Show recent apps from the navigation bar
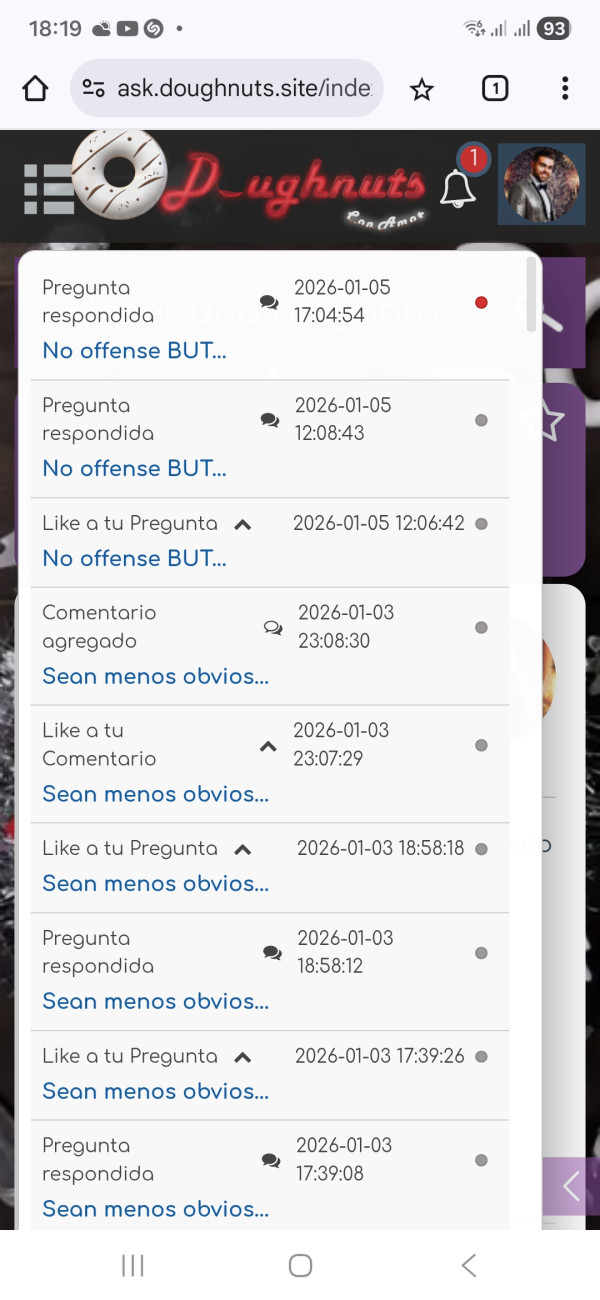Viewport: 600px width, 1300px height. 133,1265
